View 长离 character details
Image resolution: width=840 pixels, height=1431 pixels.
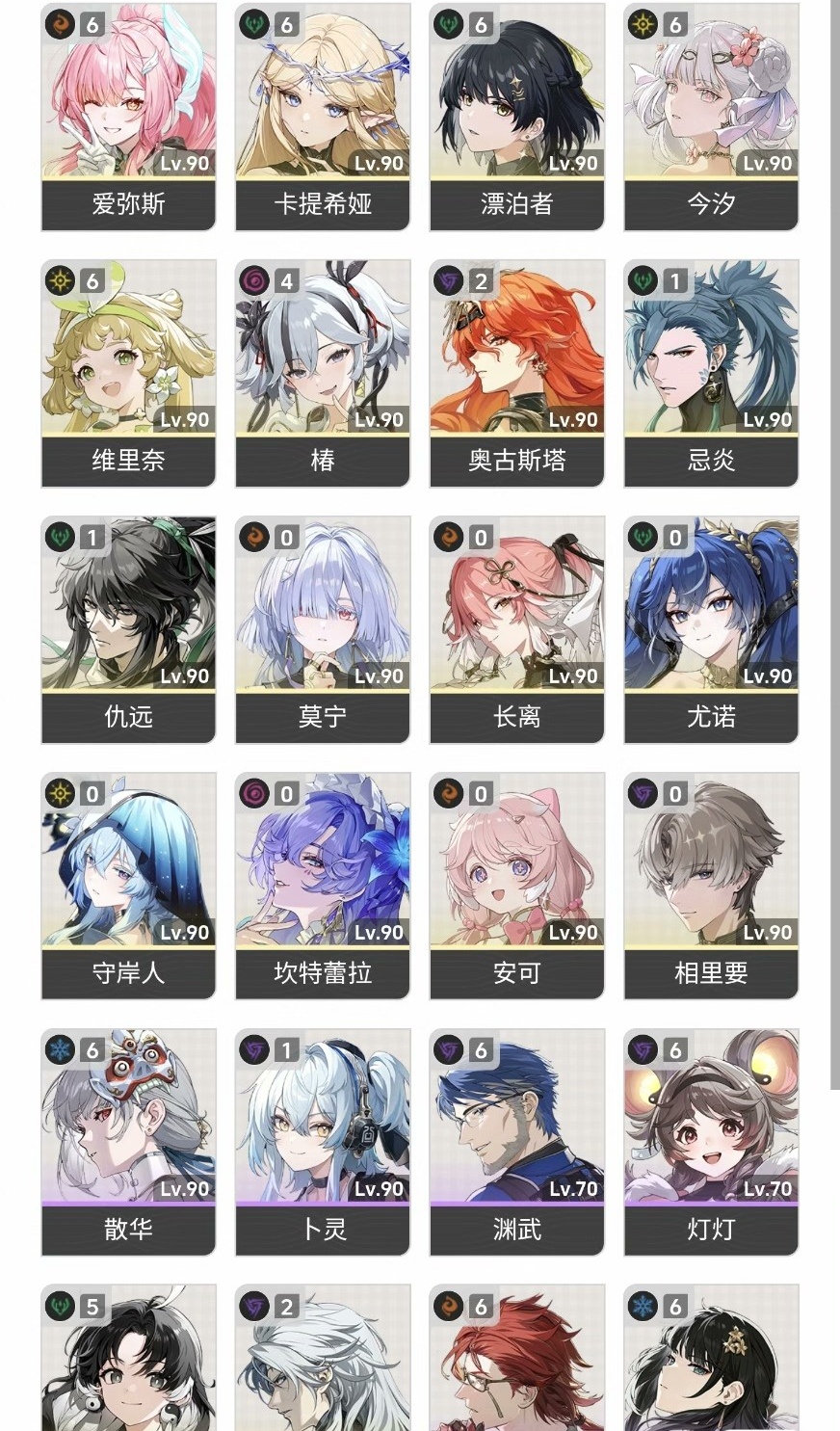coord(517,628)
